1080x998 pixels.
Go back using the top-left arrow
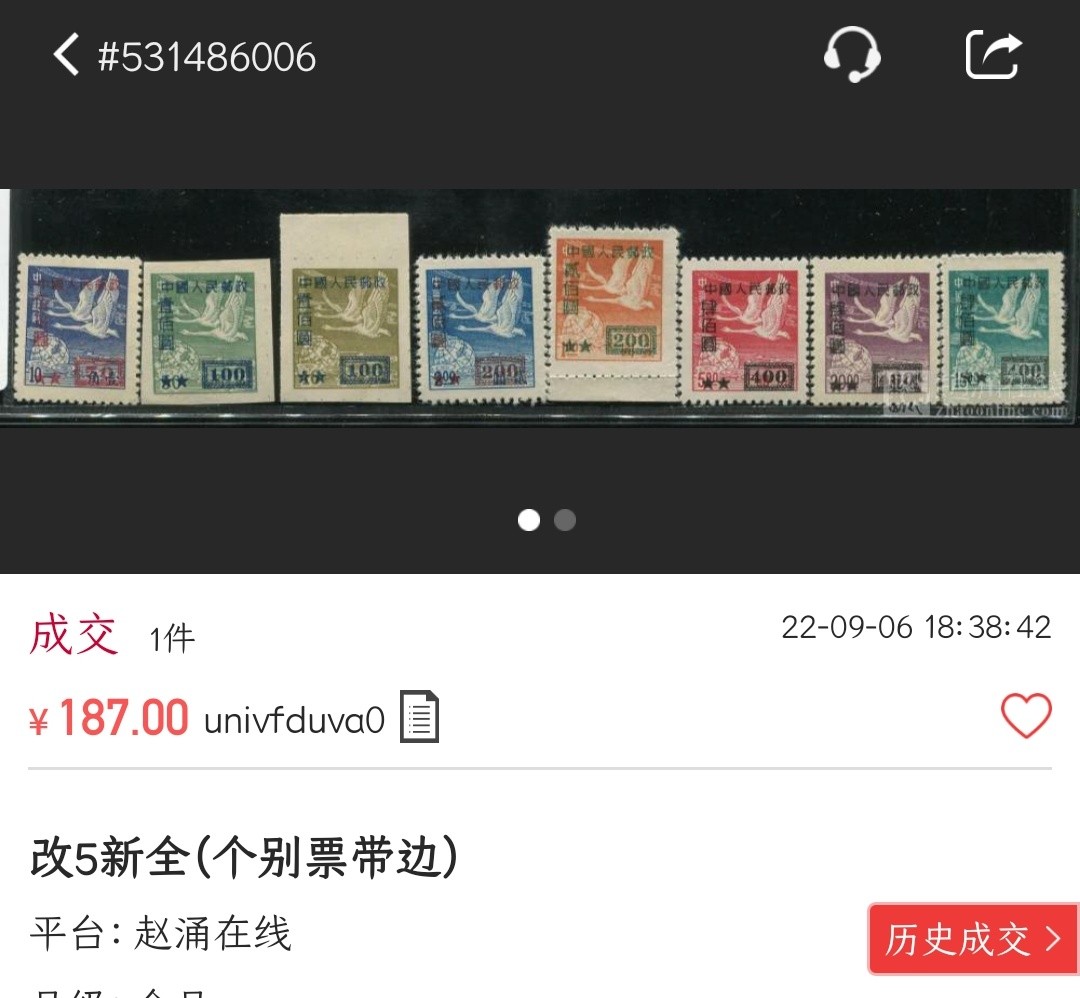[66, 55]
